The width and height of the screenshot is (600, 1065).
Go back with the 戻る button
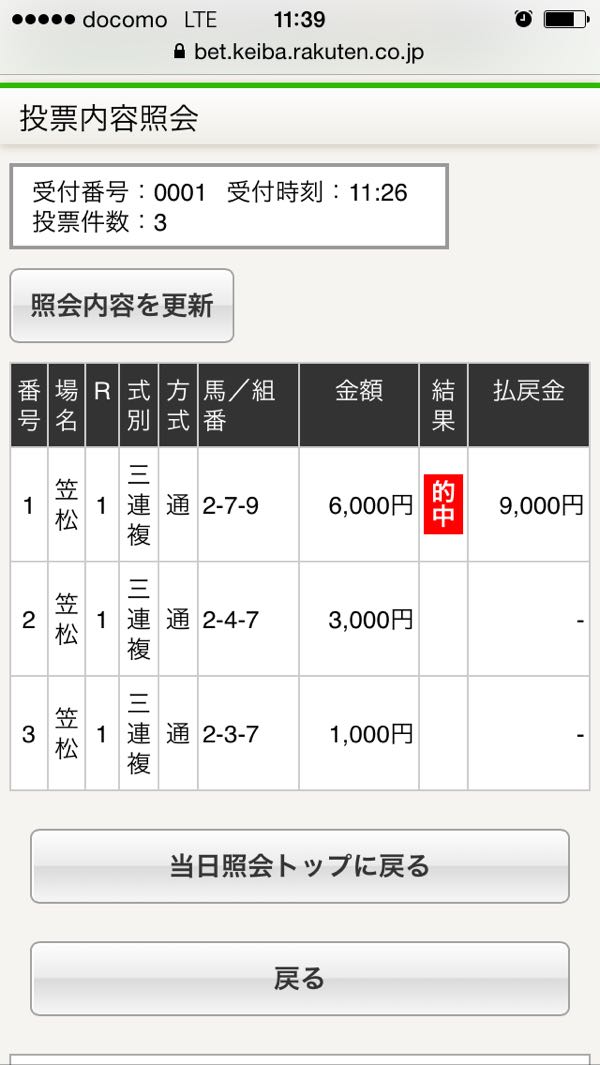(299, 978)
